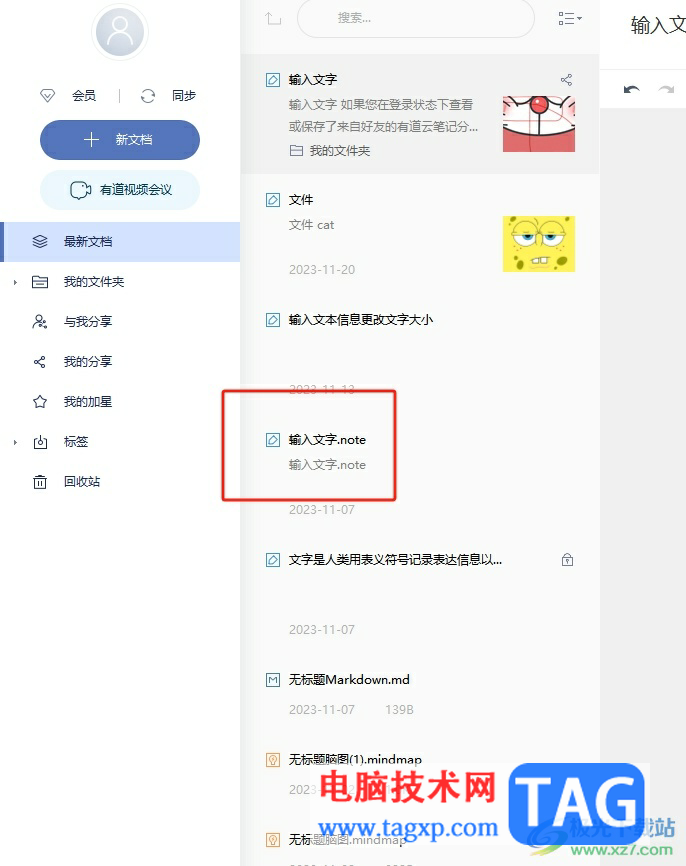Open 回收站 recycle bin

coord(81,482)
